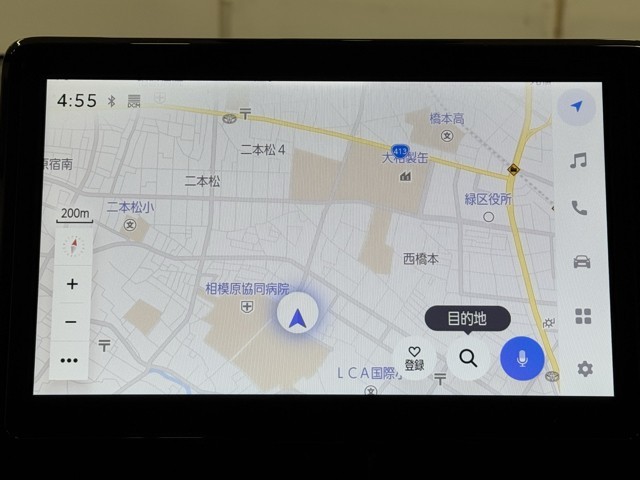This screenshot has width=640, height=480.
Task: Start voice input with the microphone
Action: pos(522,359)
